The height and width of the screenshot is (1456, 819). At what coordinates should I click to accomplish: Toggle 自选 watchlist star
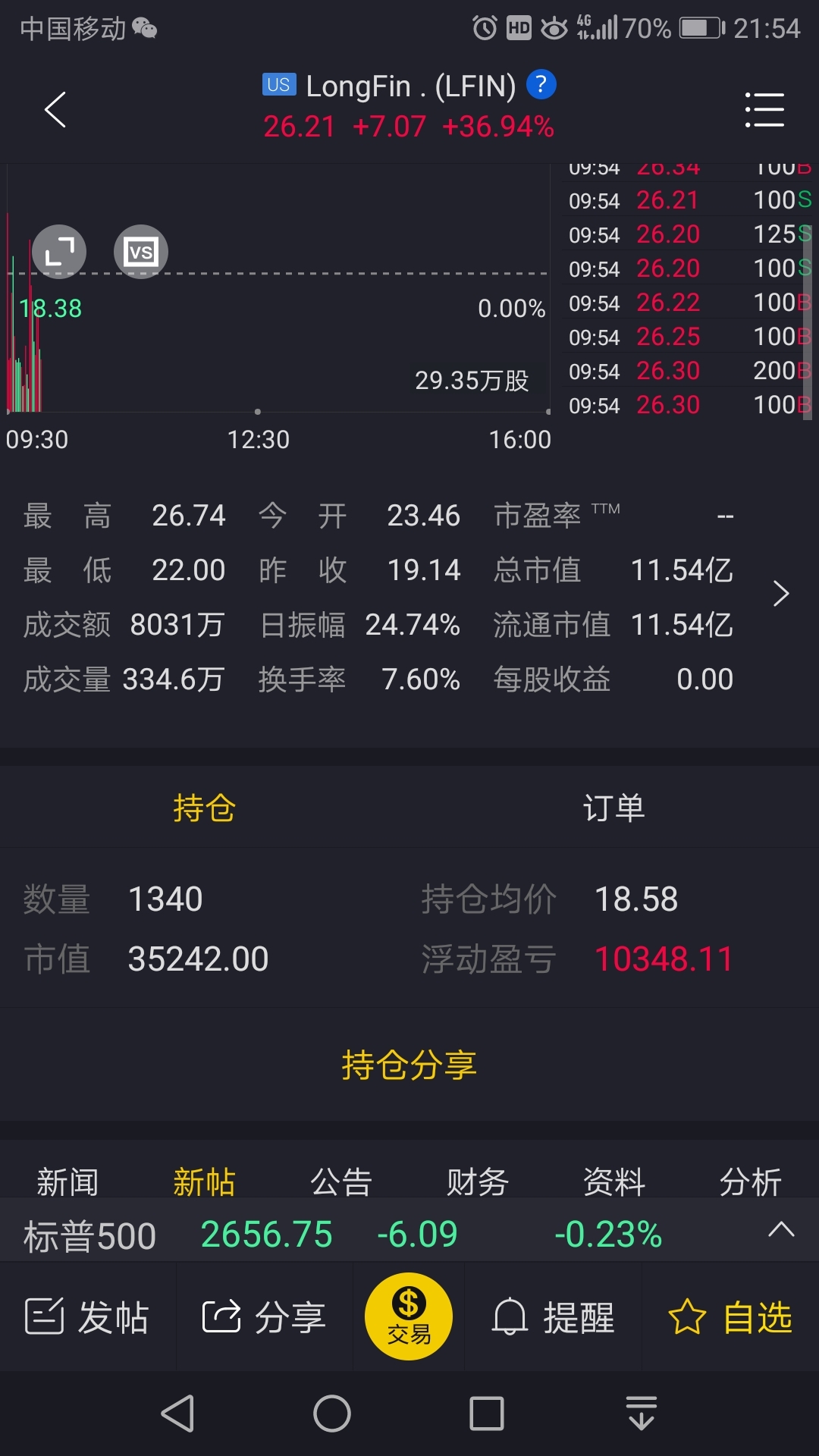[730, 1317]
